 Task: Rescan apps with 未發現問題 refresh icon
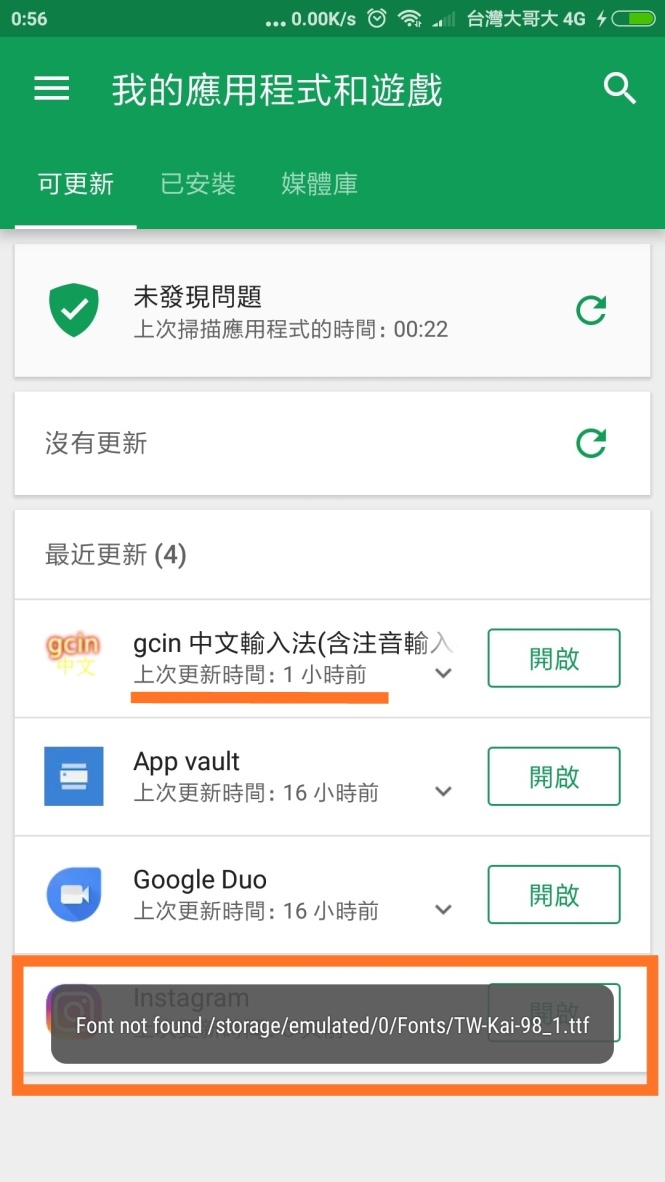click(x=591, y=311)
